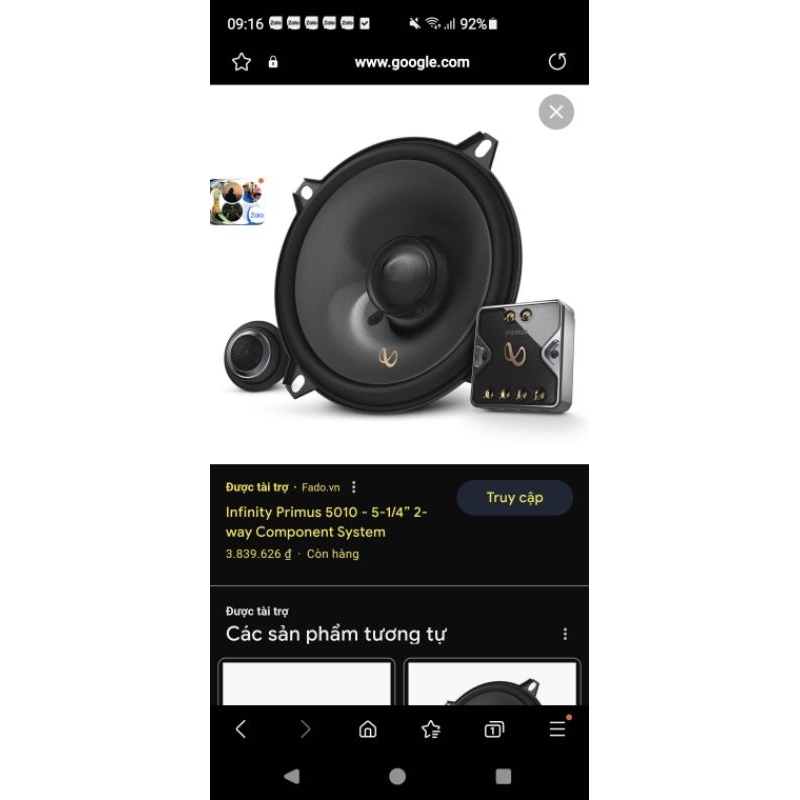Bookmark this page with the star icon
This screenshot has height=800, width=800.
coord(241,62)
